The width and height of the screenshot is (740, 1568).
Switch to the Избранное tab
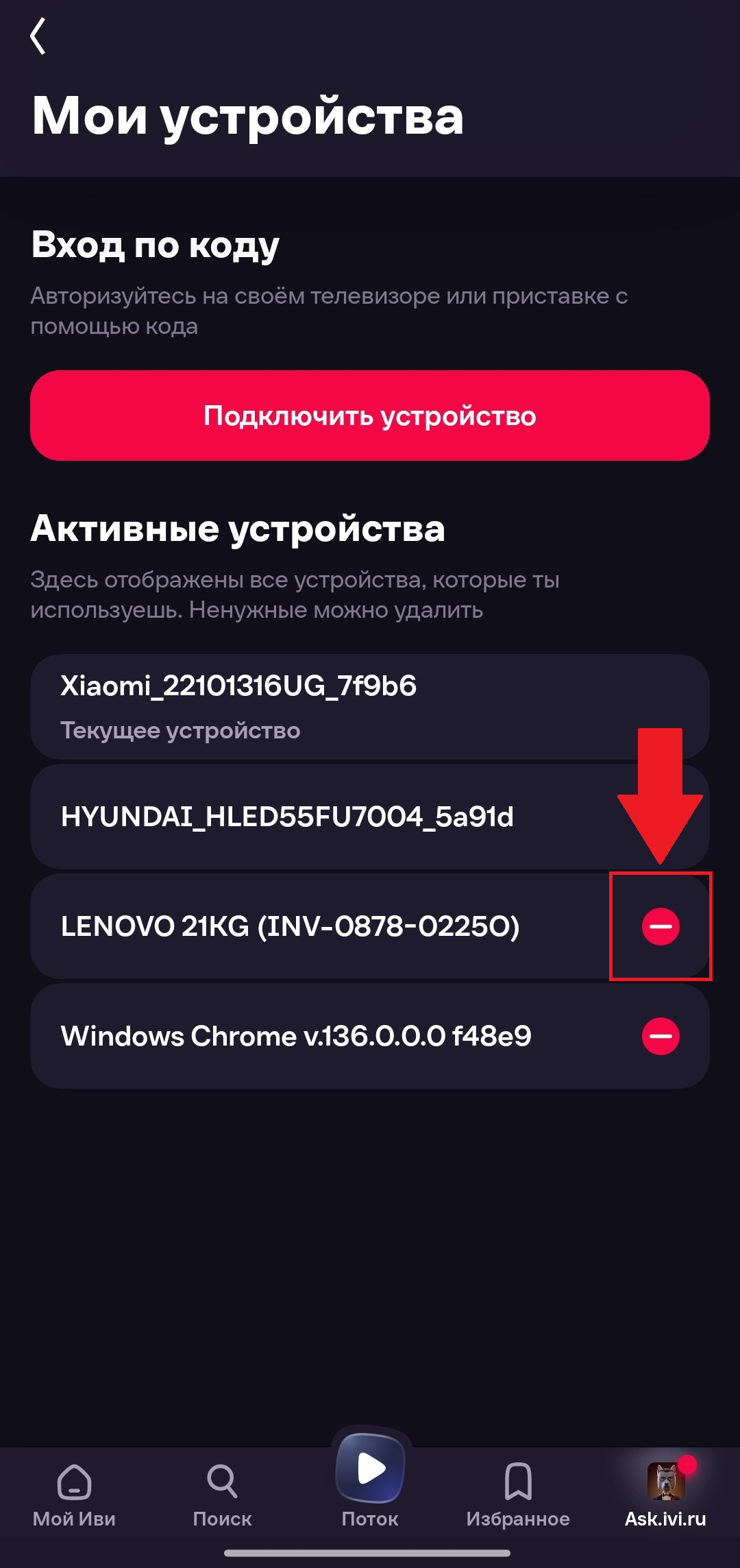click(x=518, y=1496)
